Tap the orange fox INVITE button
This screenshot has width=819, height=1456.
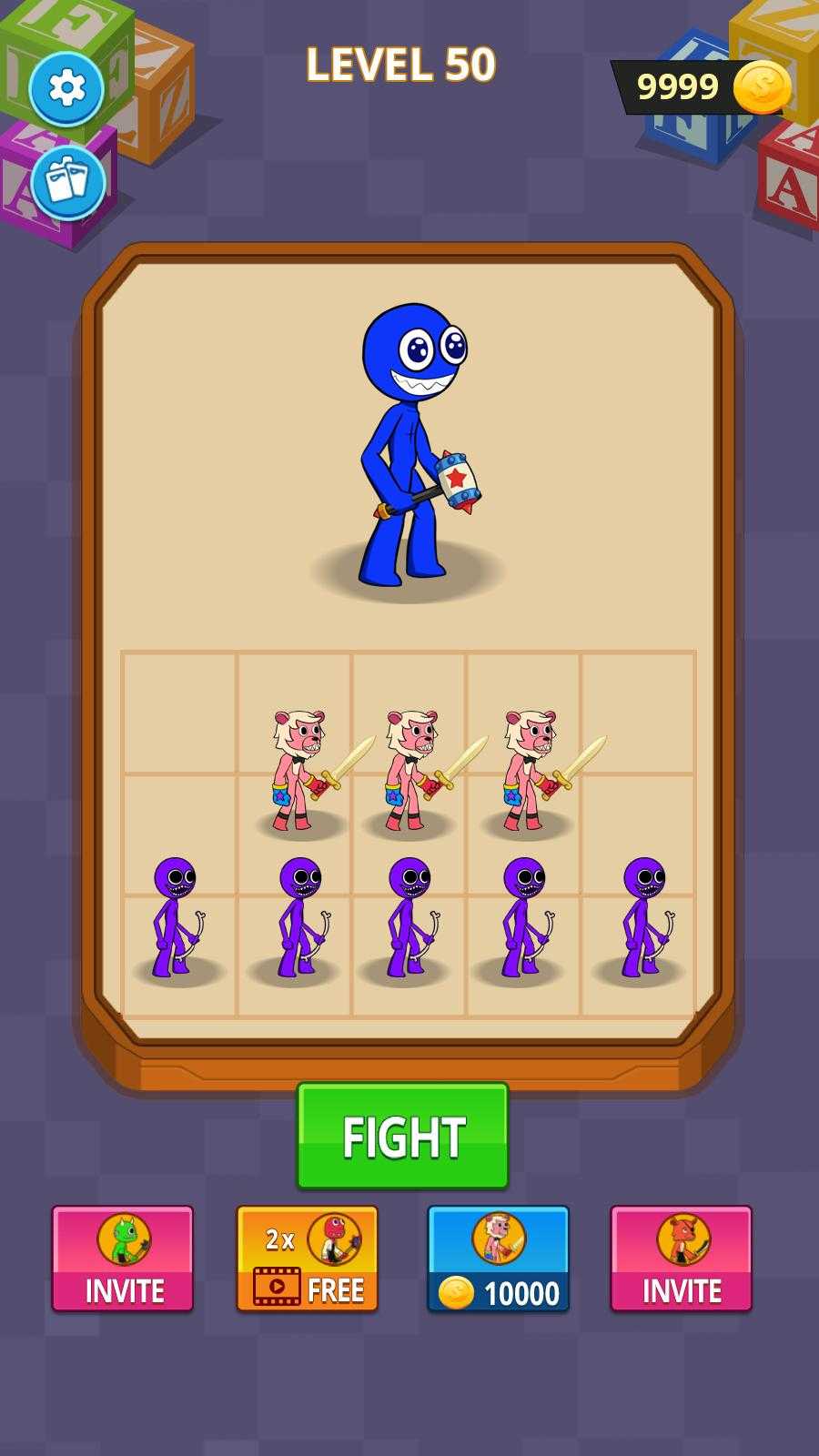click(x=682, y=1259)
